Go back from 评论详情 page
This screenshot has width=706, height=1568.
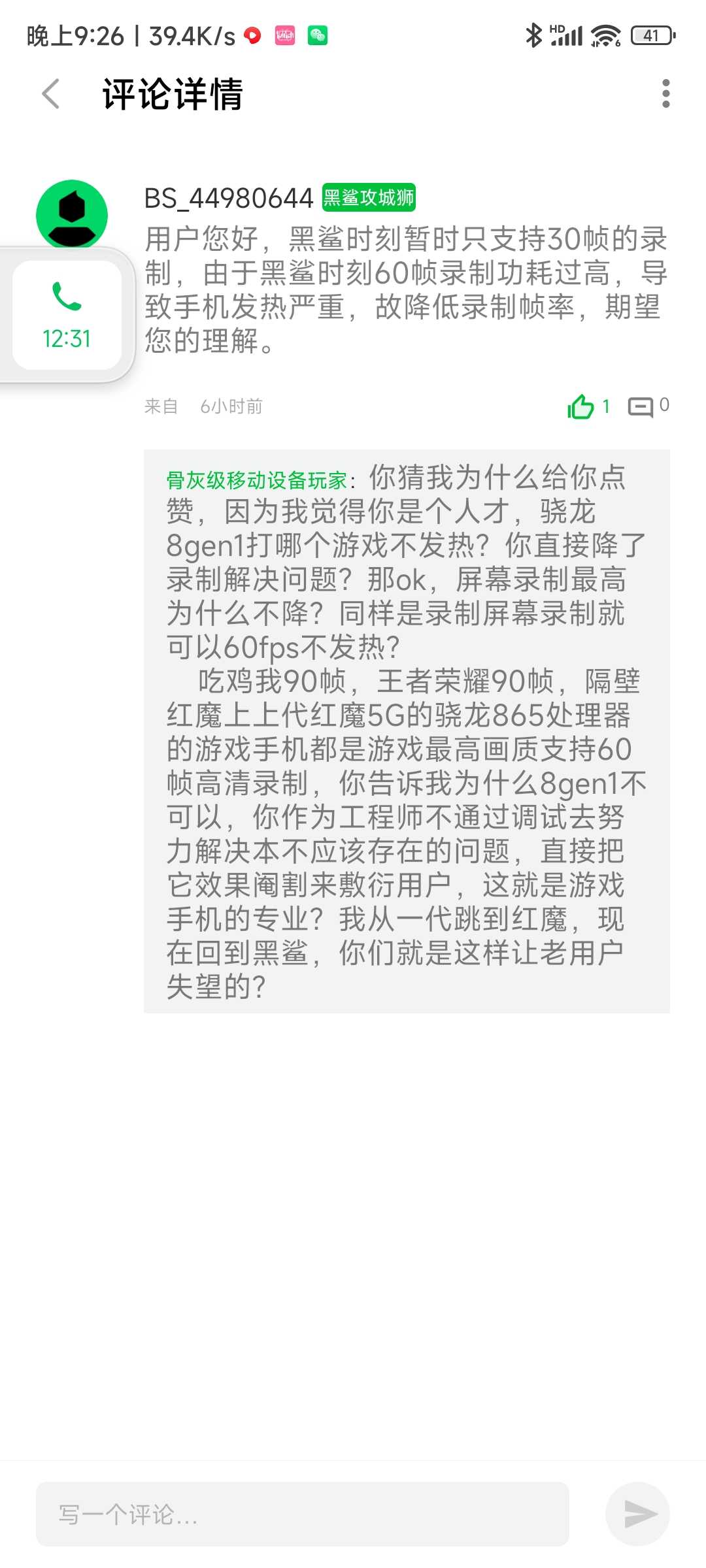51,93
